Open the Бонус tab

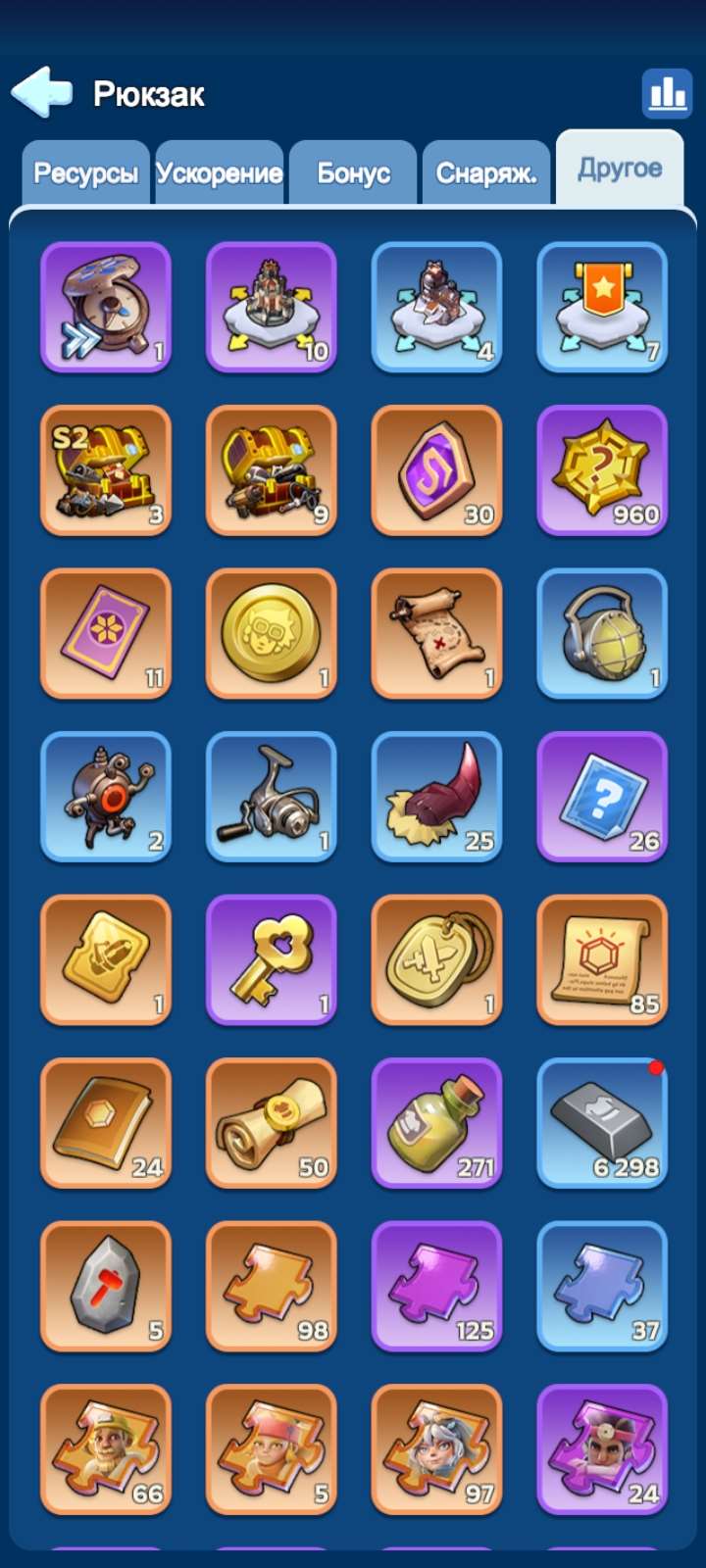(x=353, y=173)
